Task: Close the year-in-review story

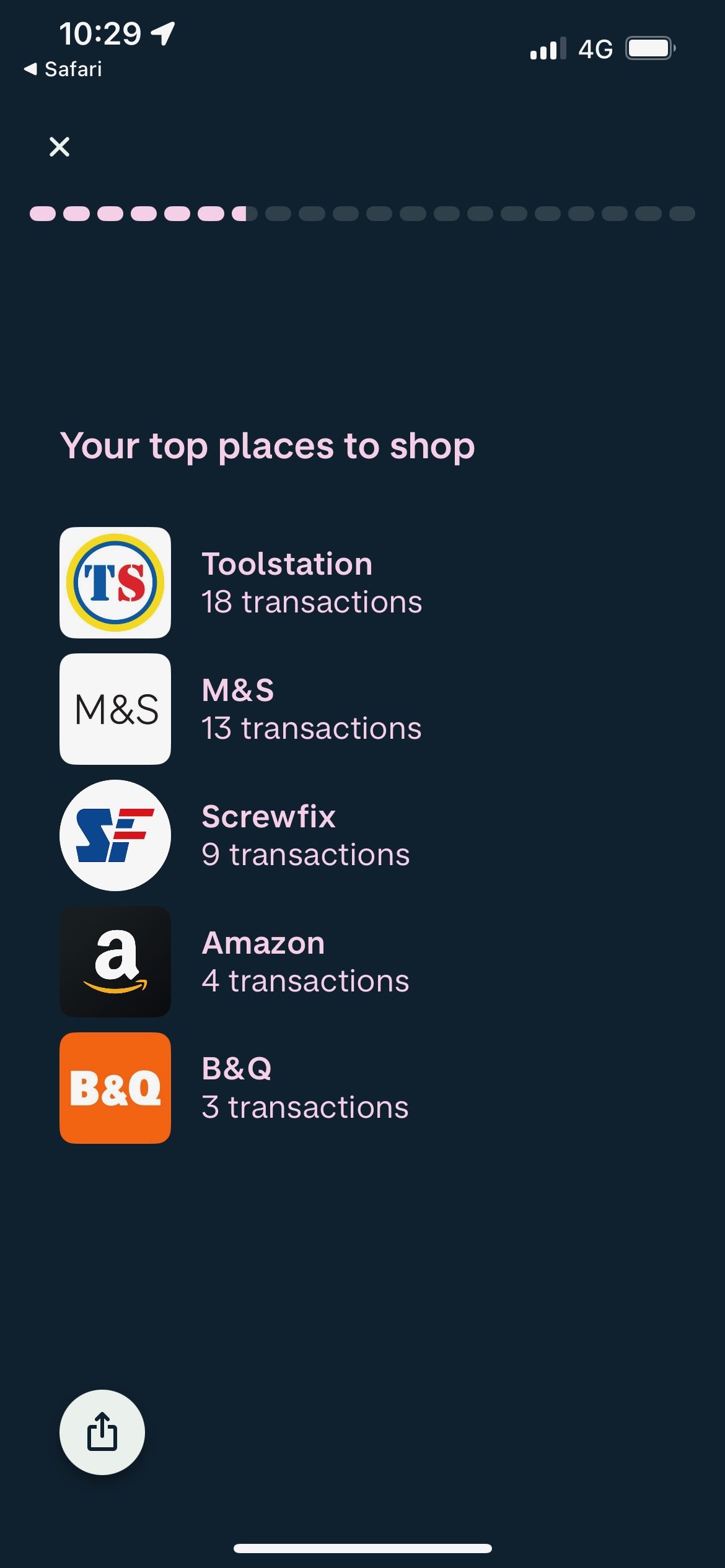Action: pos(59,147)
